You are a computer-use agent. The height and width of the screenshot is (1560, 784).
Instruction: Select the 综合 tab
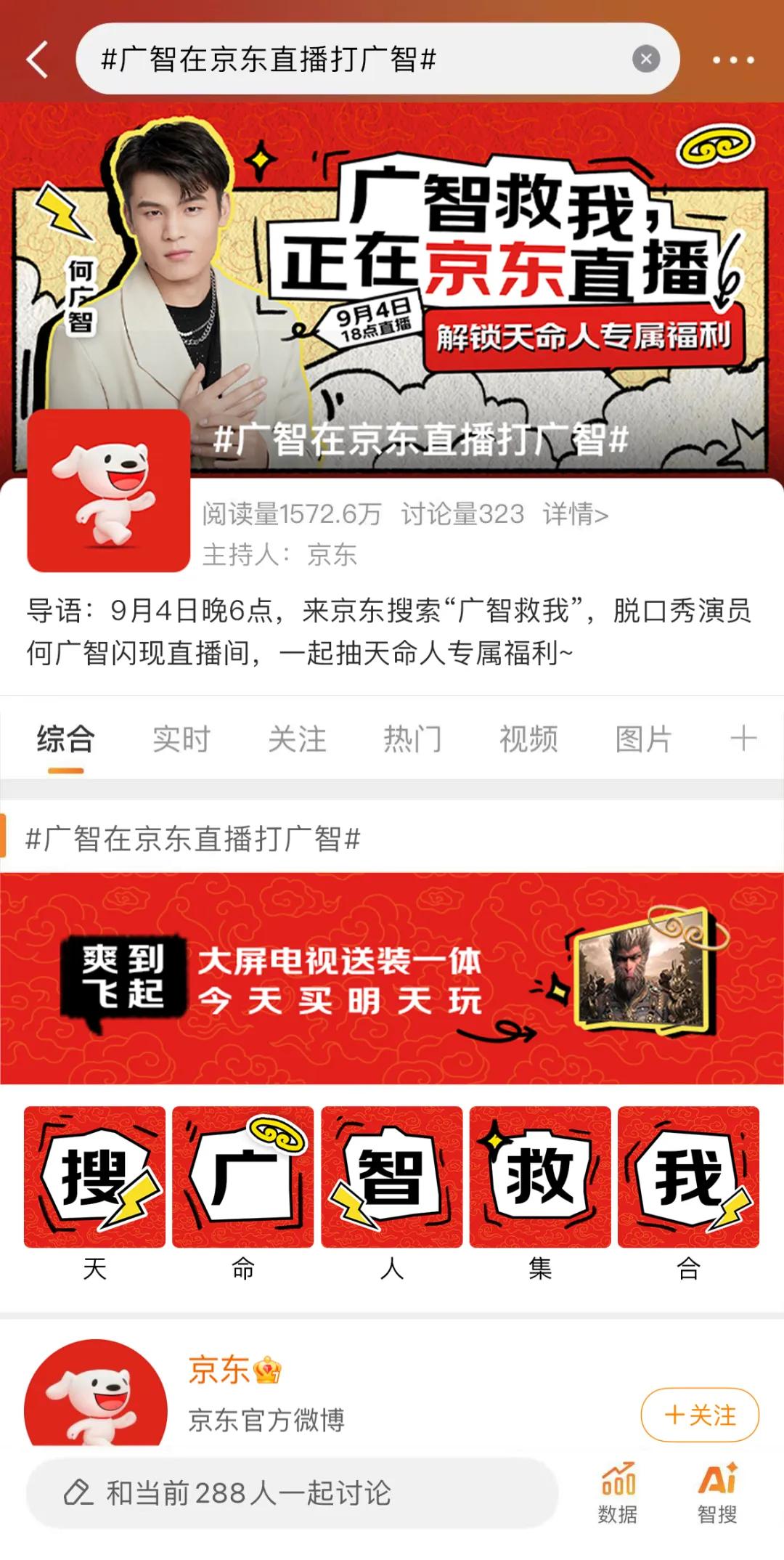[66, 739]
